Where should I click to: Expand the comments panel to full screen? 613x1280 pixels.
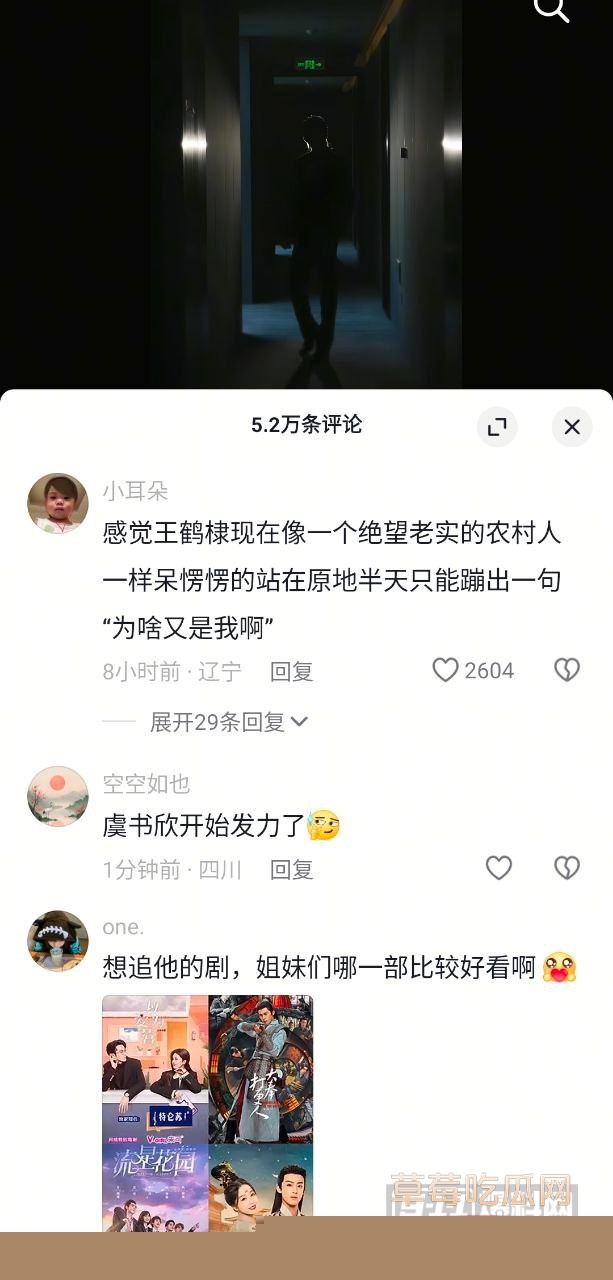[x=497, y=427]
